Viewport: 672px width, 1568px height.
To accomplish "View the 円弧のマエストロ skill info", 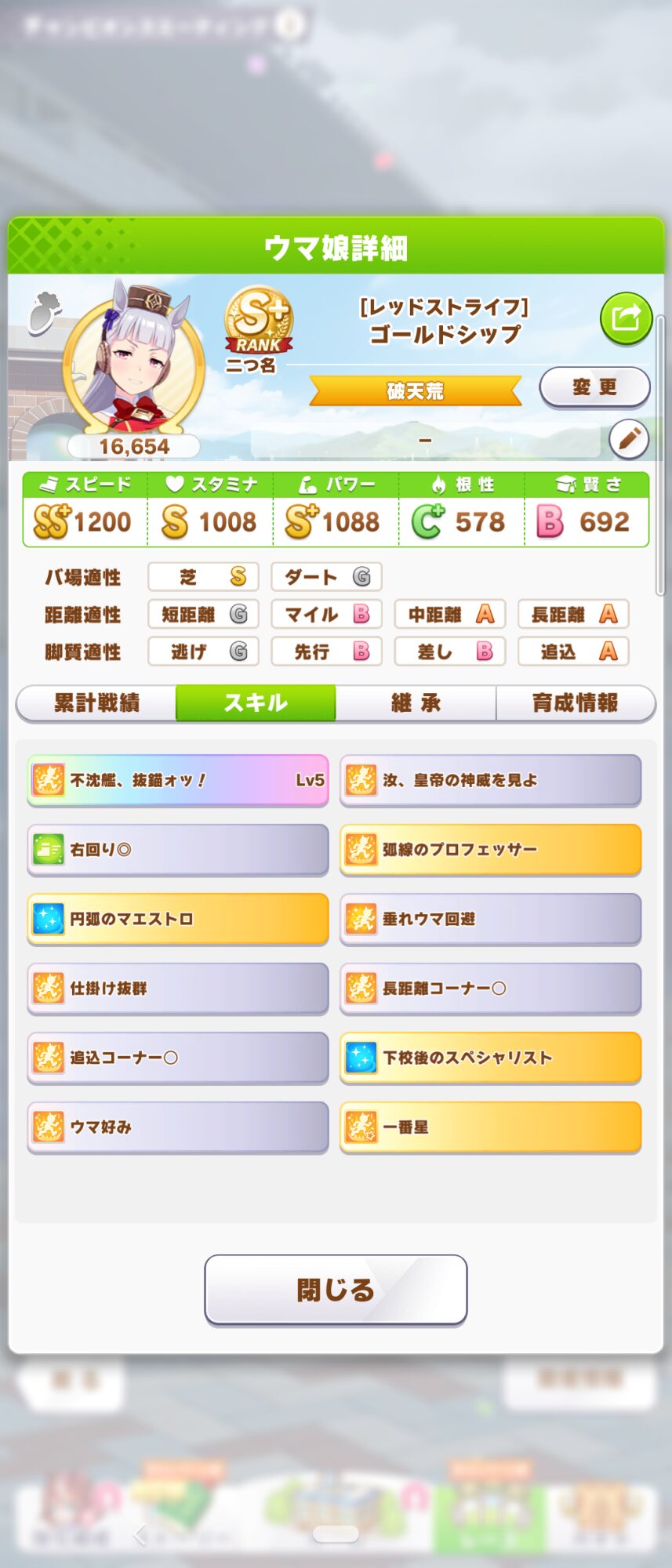I will [178, 919].
